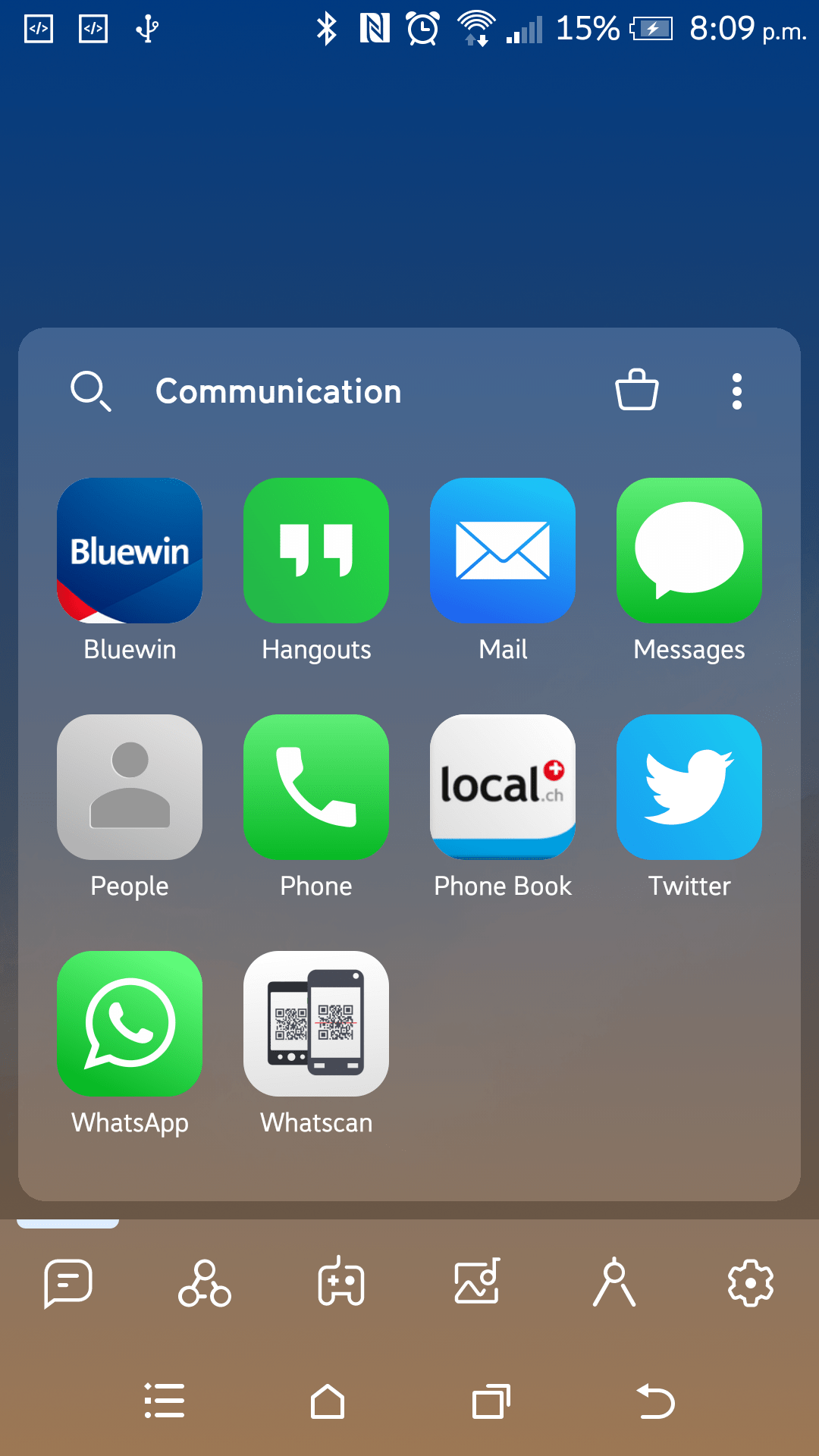This screenshot has height=1456, width=819.
Task: Launch the local.ch Phone Book app
Action: [x=502, y=786]
